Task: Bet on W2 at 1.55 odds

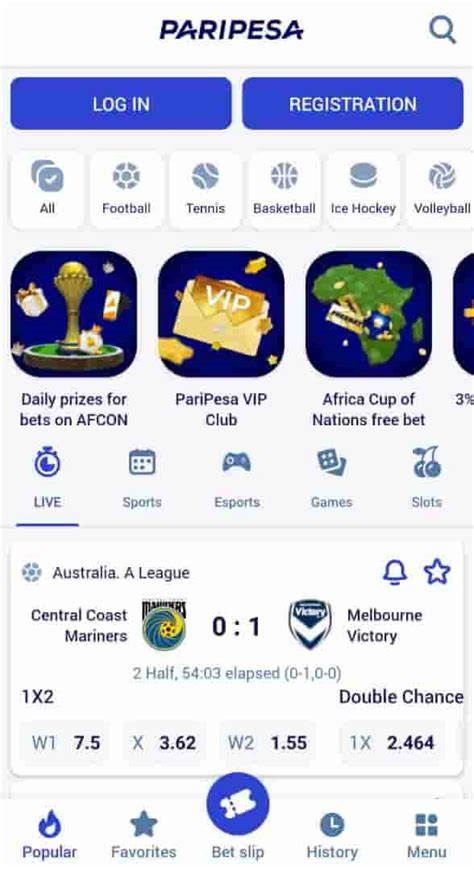Action: (268, 742)
